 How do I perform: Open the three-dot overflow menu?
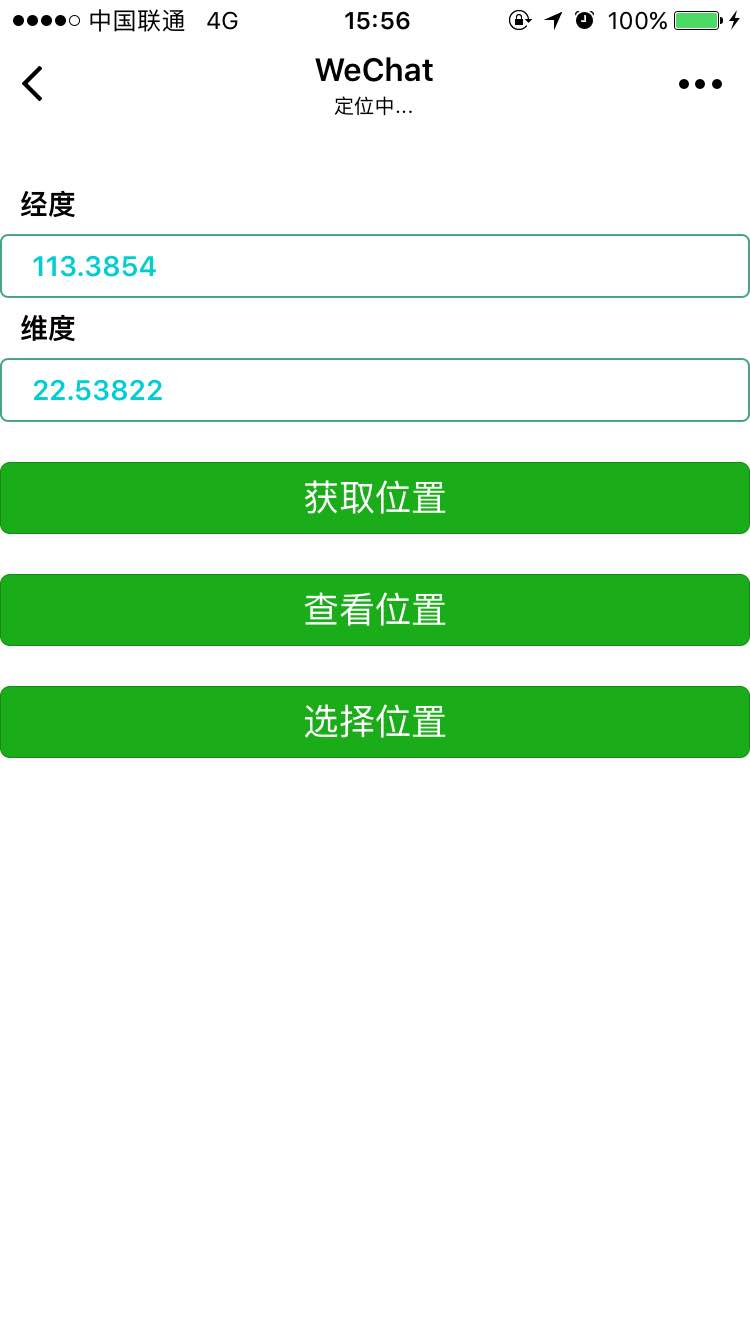(x=700, y=84)
